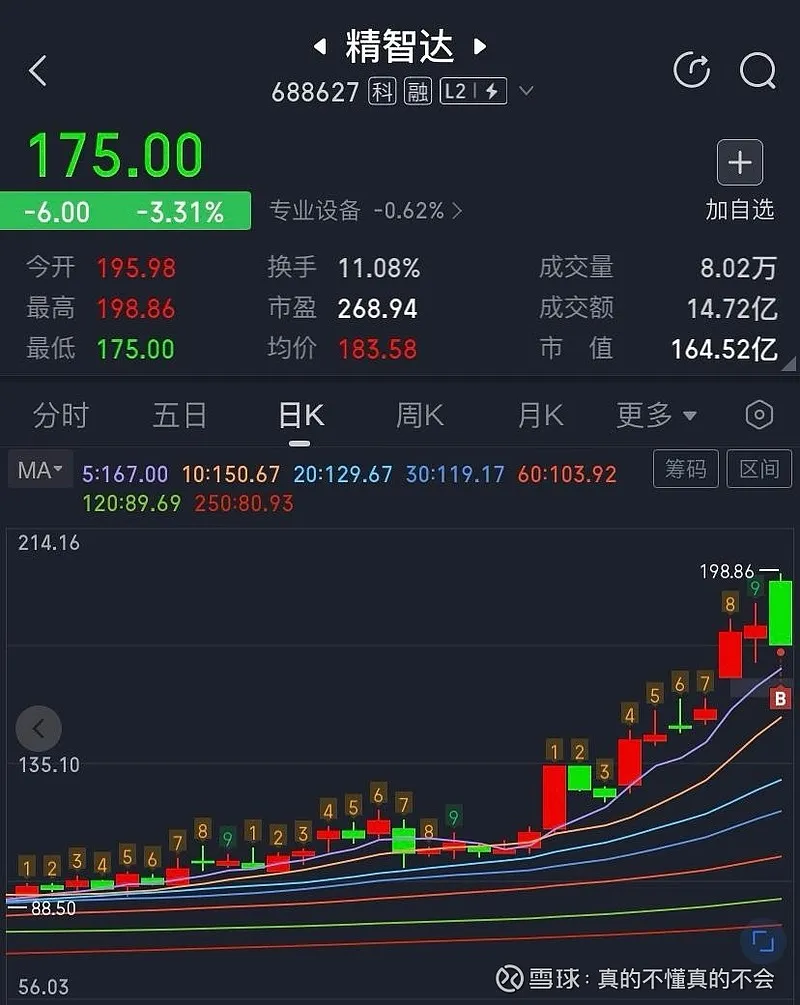Refresh the stock quote data
The height and width of the screenshot is (1005, 800).
pyautogui.click(x=691, y=70)
